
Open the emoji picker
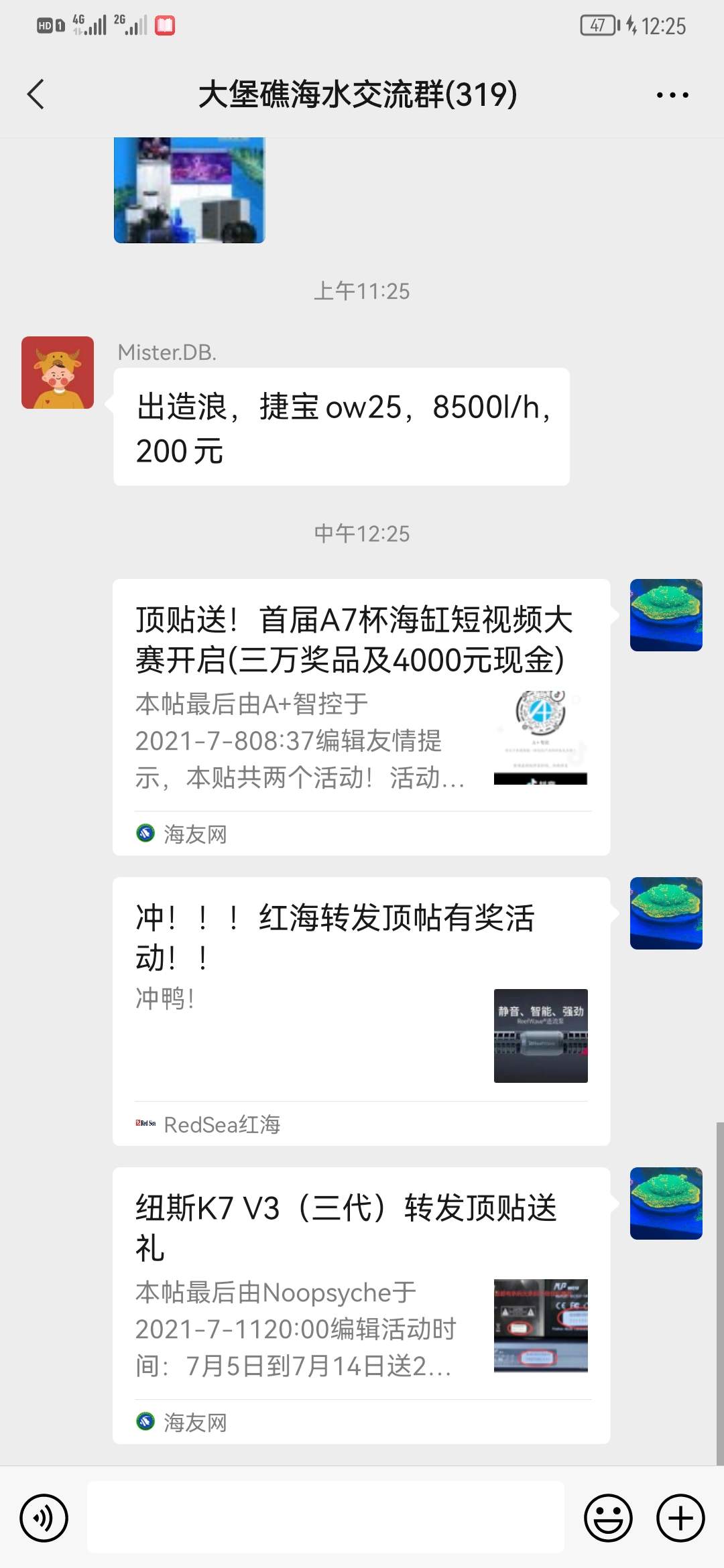pos(608,1518)
